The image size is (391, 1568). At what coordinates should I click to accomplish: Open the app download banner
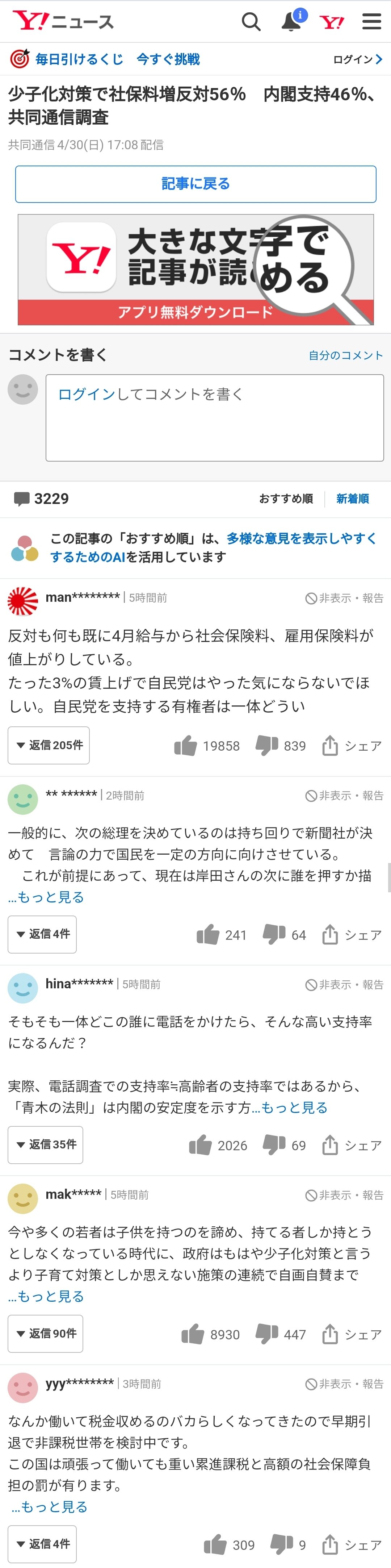point(195,269)
